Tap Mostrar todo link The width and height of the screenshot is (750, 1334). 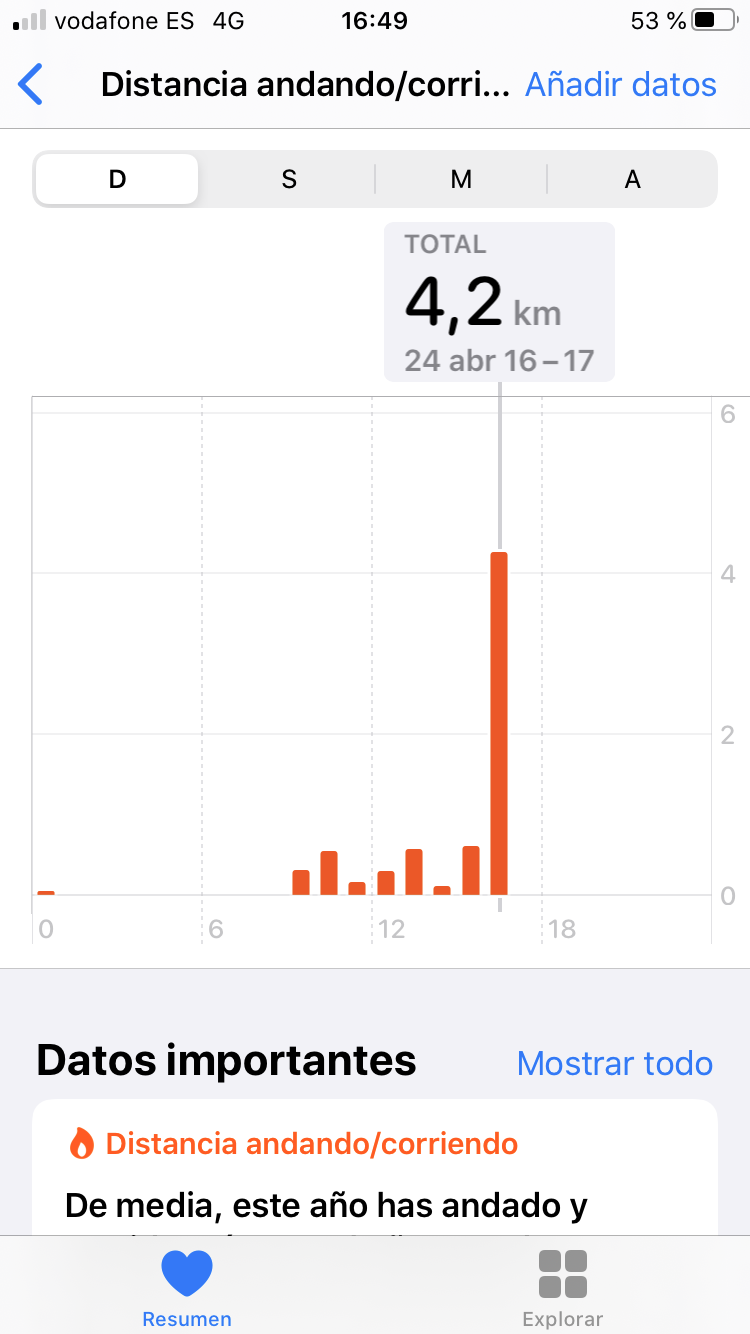point(615,1063)
